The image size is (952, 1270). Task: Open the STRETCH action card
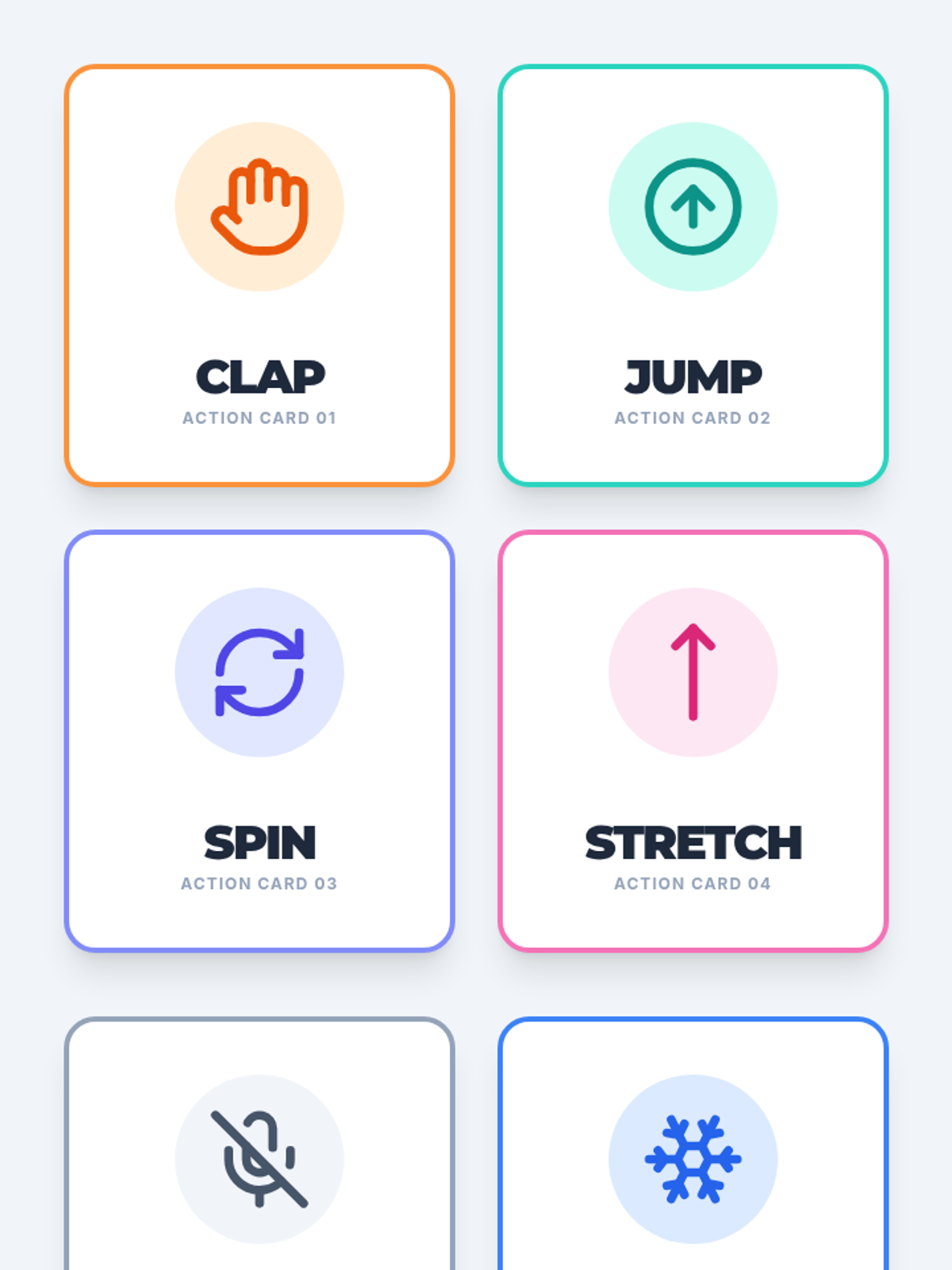click(693, 741)
